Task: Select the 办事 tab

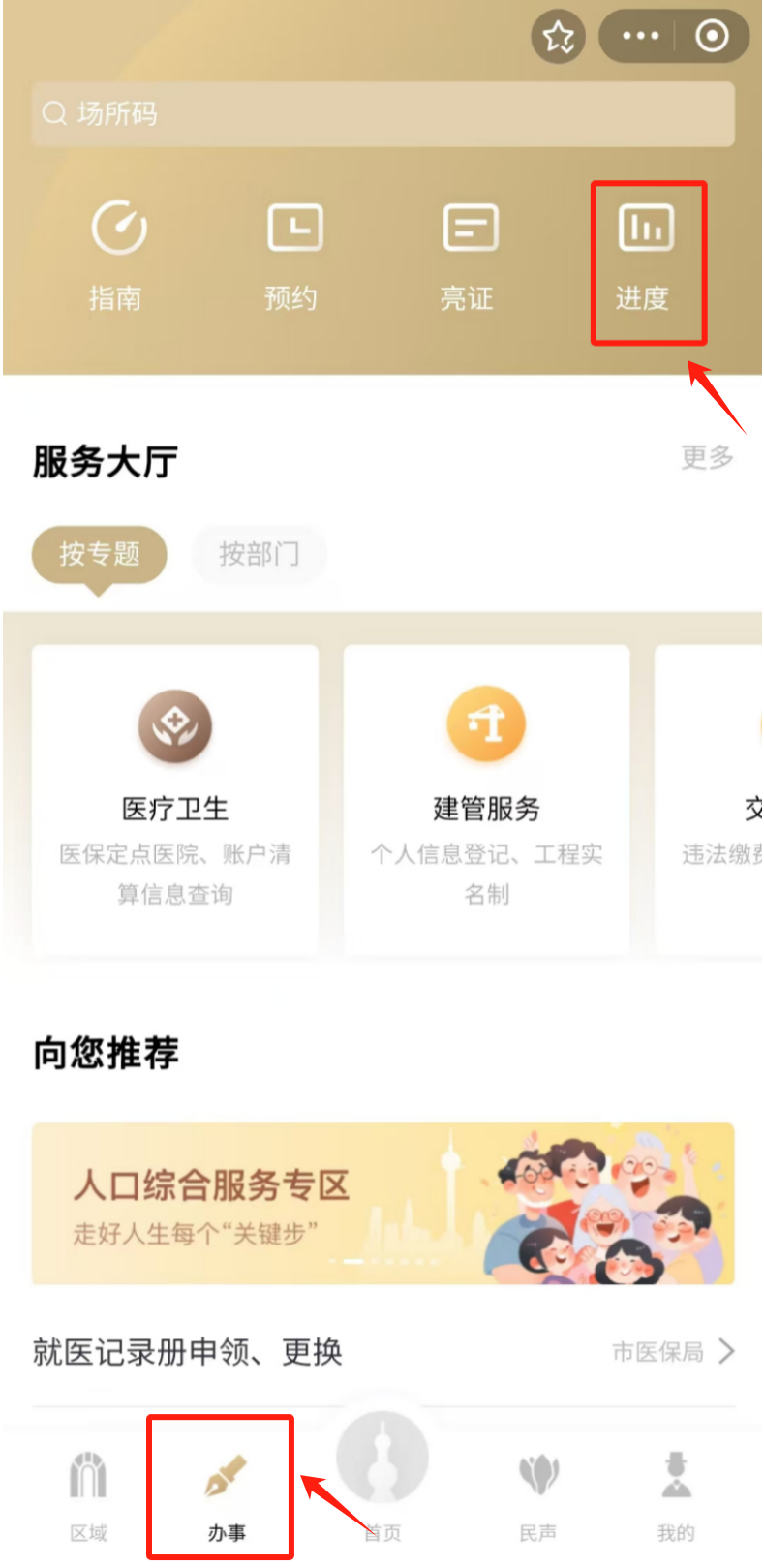Action: coord(226,1494)
